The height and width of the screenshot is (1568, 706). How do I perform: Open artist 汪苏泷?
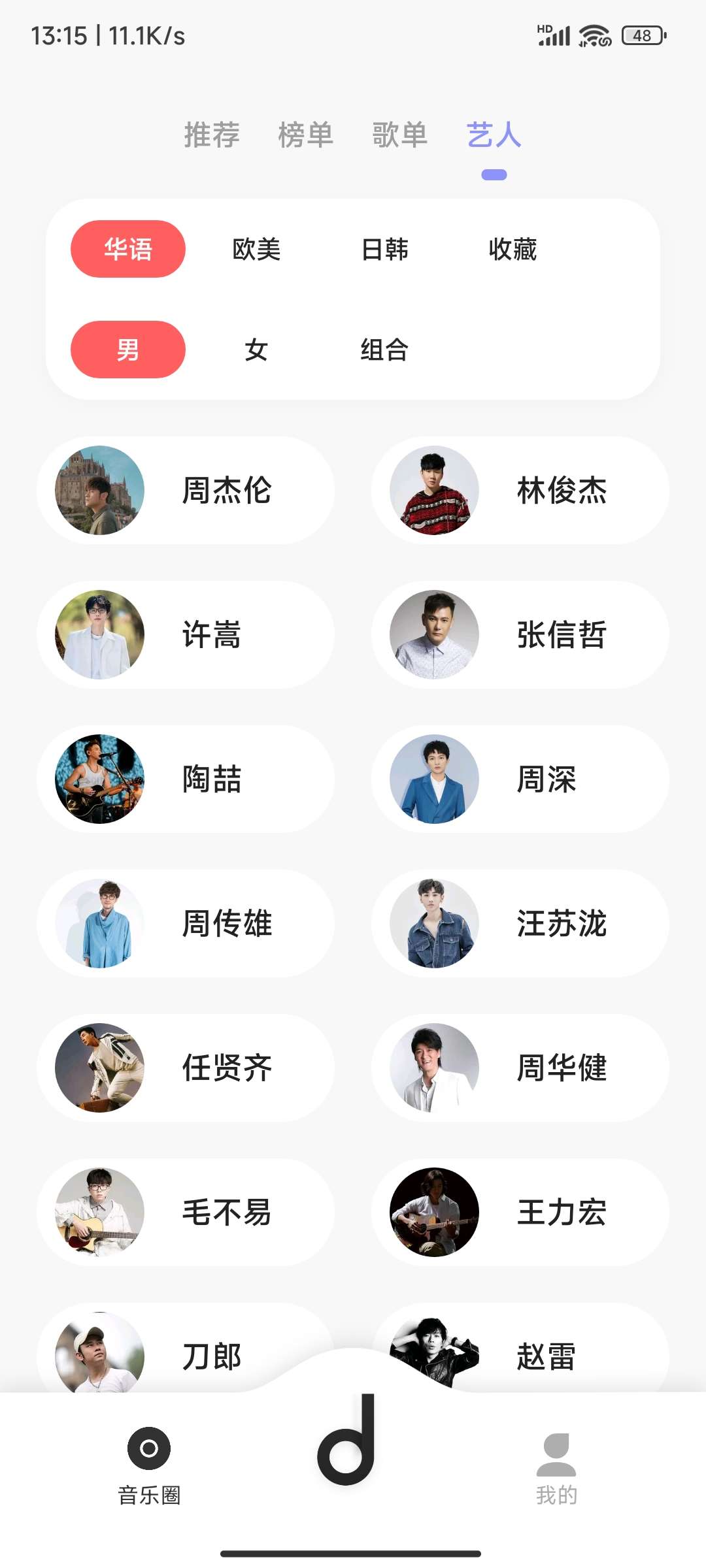point(520,923)
